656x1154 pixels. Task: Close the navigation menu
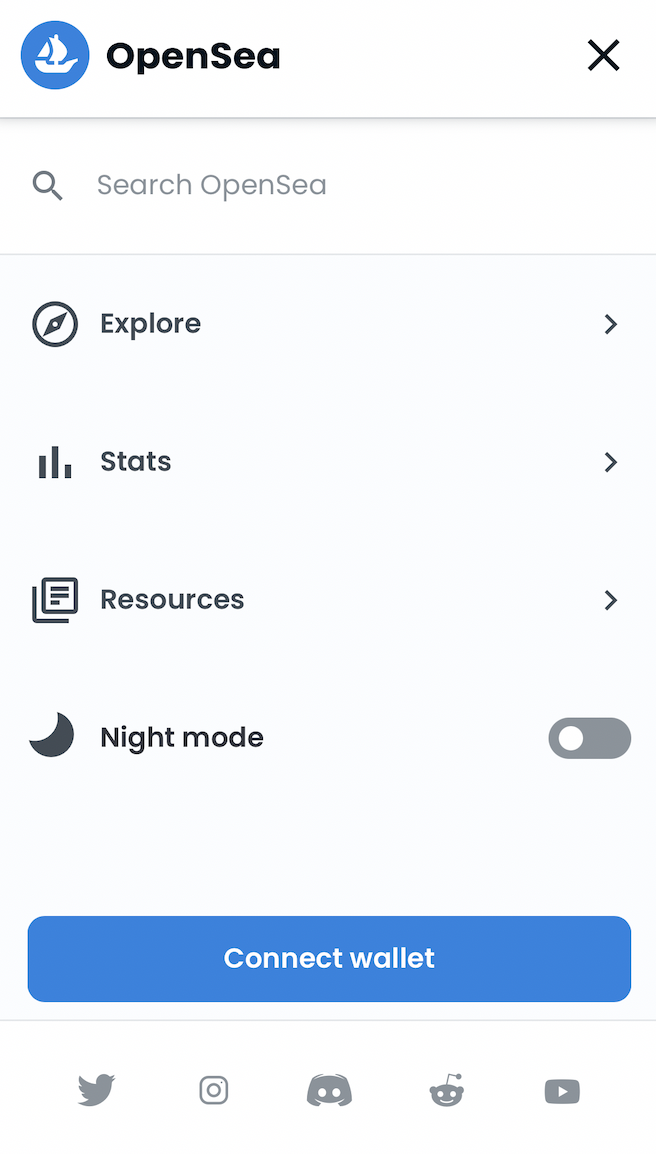click(x=603, y=55)
